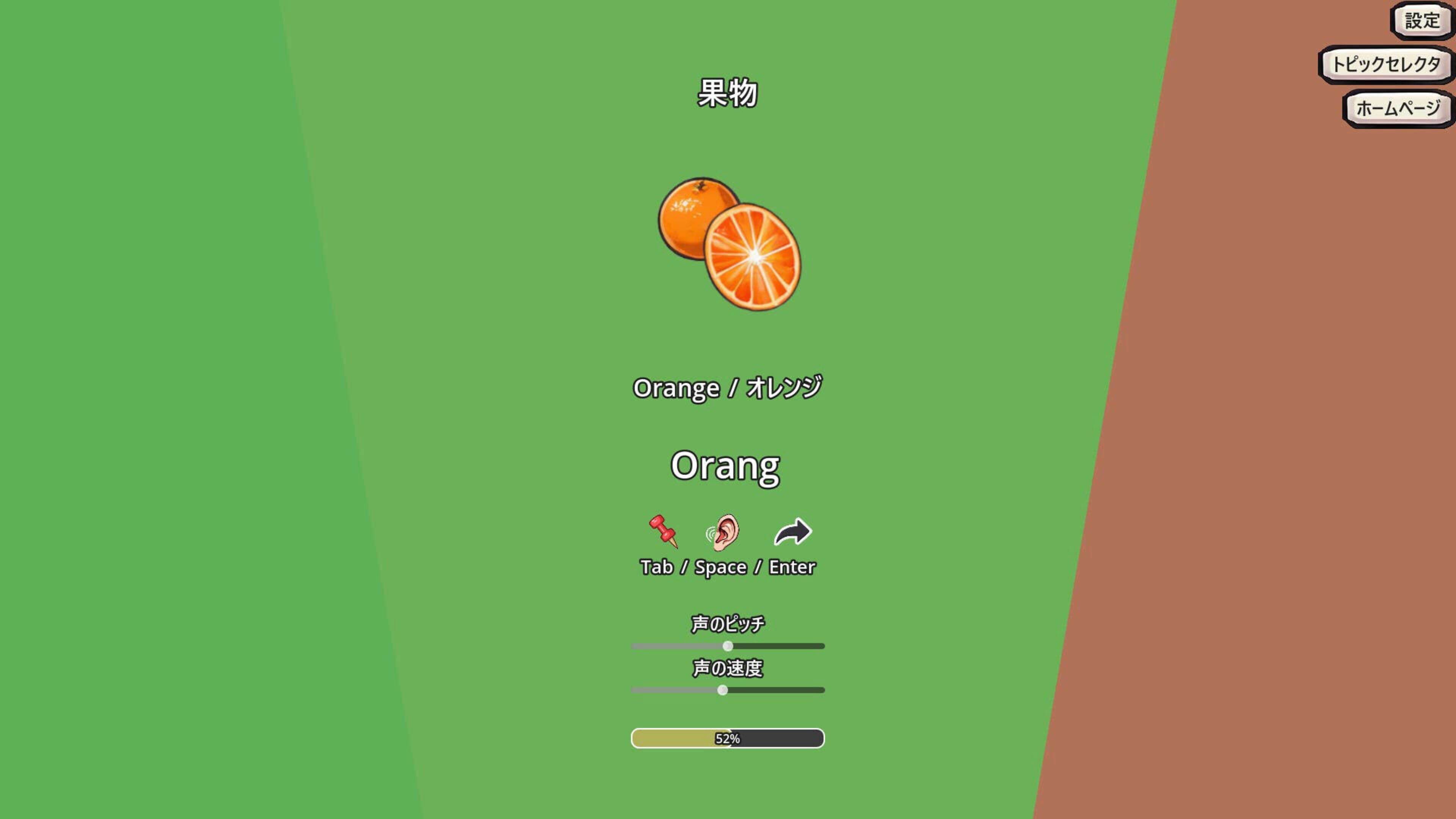Go to ホームページ home page
Screen dimensions: 1456x819
coord(1398,108)
